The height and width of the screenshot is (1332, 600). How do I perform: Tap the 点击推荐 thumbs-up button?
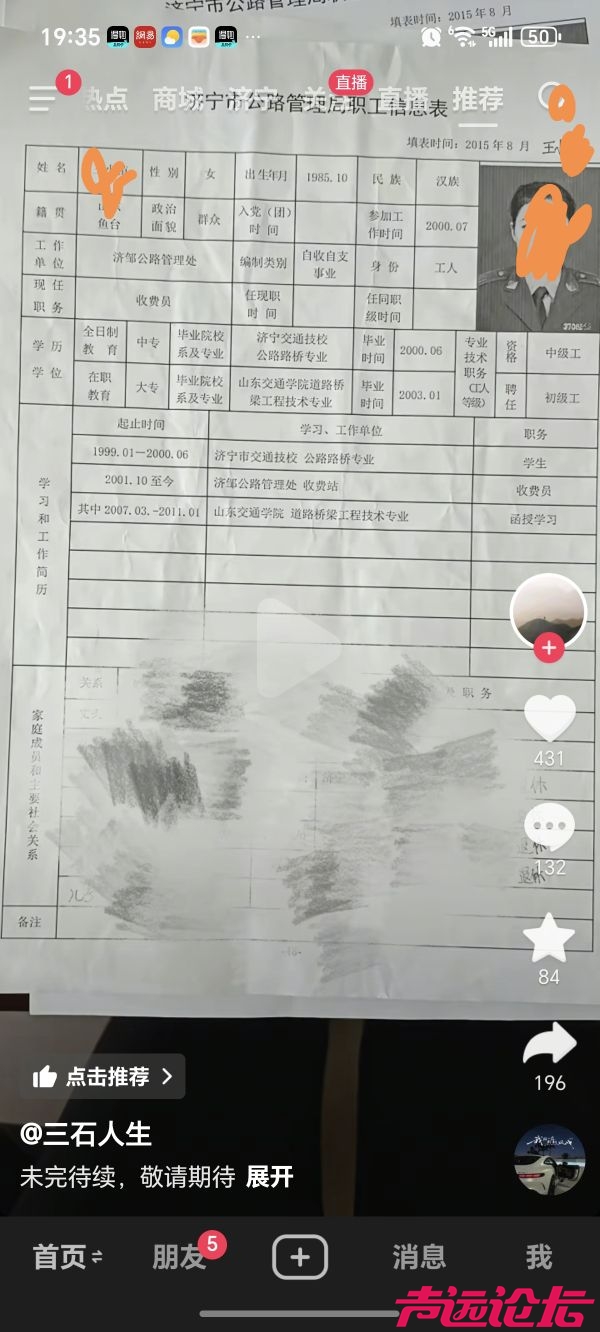point(103,1076)
